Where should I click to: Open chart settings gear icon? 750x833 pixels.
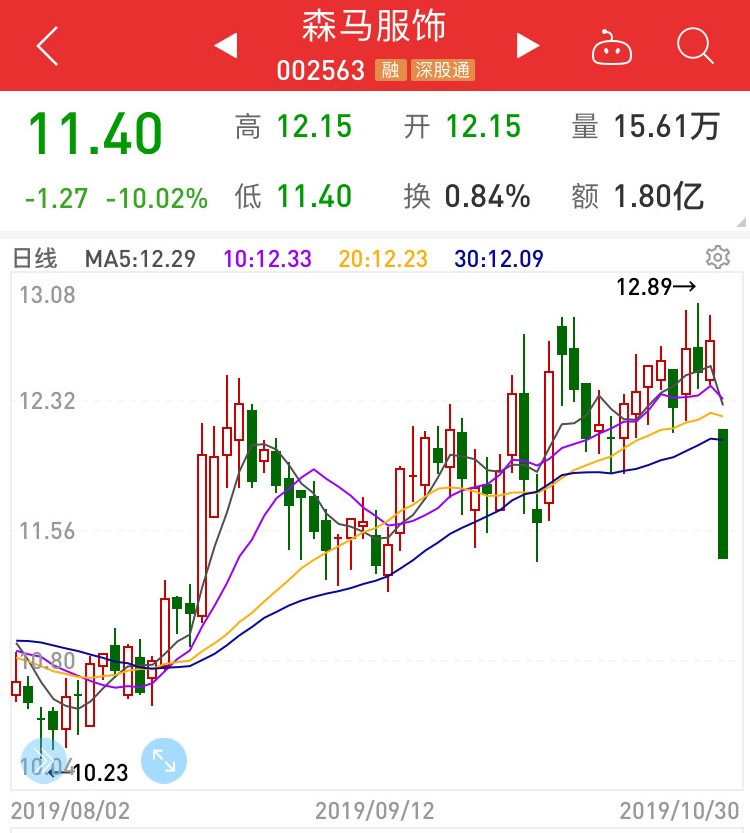point(717,258)
